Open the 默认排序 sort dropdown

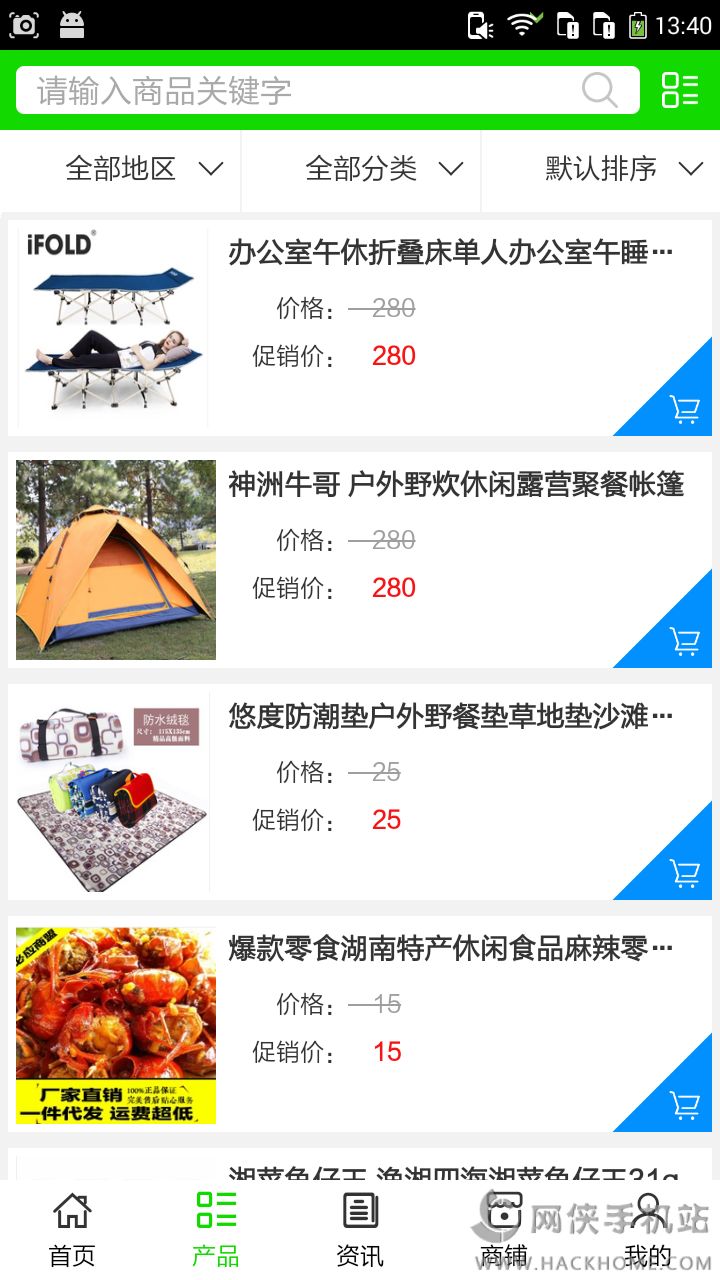pyautogui.click(x=623, y=169)
